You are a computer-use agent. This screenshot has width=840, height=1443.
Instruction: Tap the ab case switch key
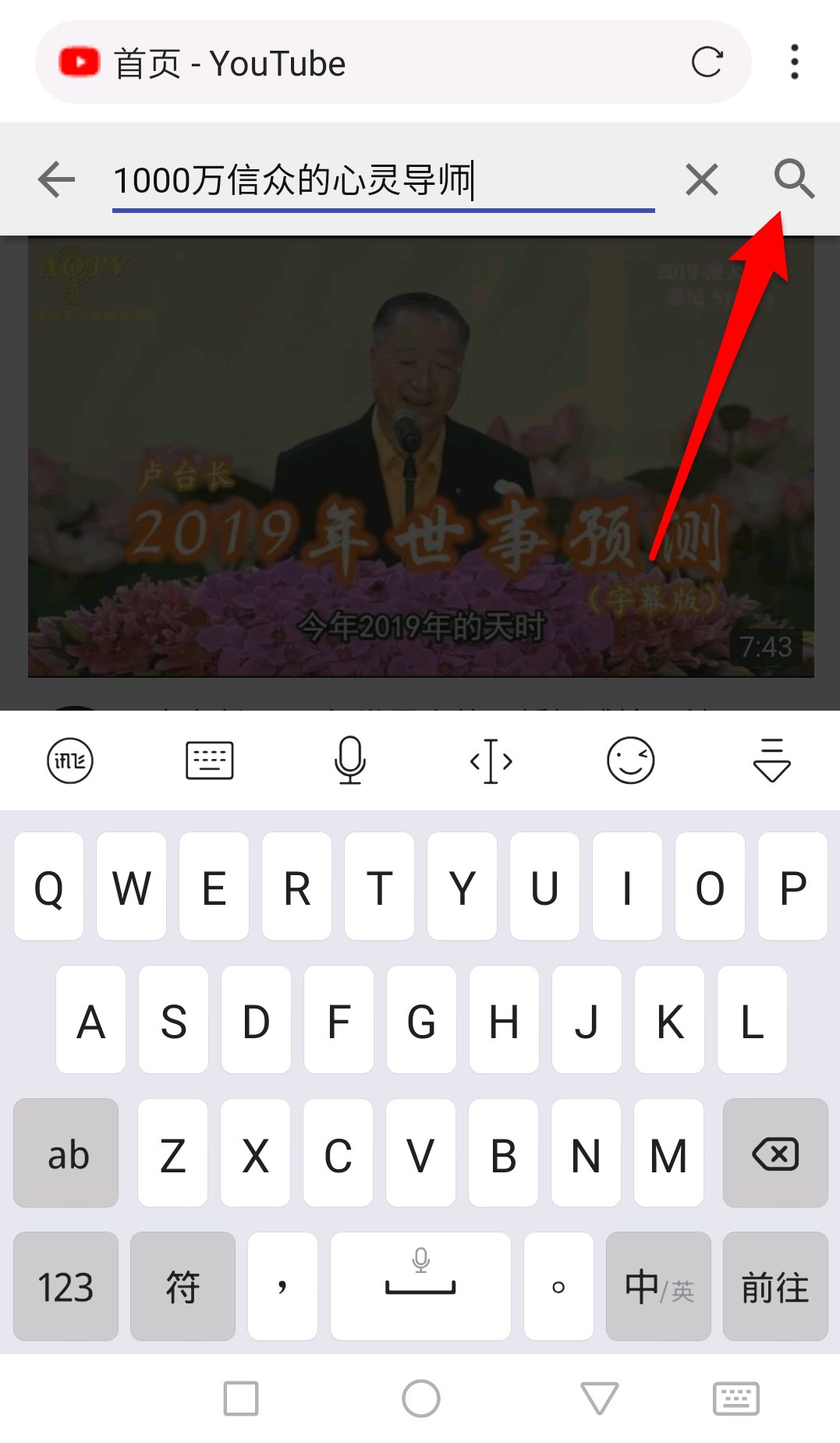click(x=66, y=1154)
